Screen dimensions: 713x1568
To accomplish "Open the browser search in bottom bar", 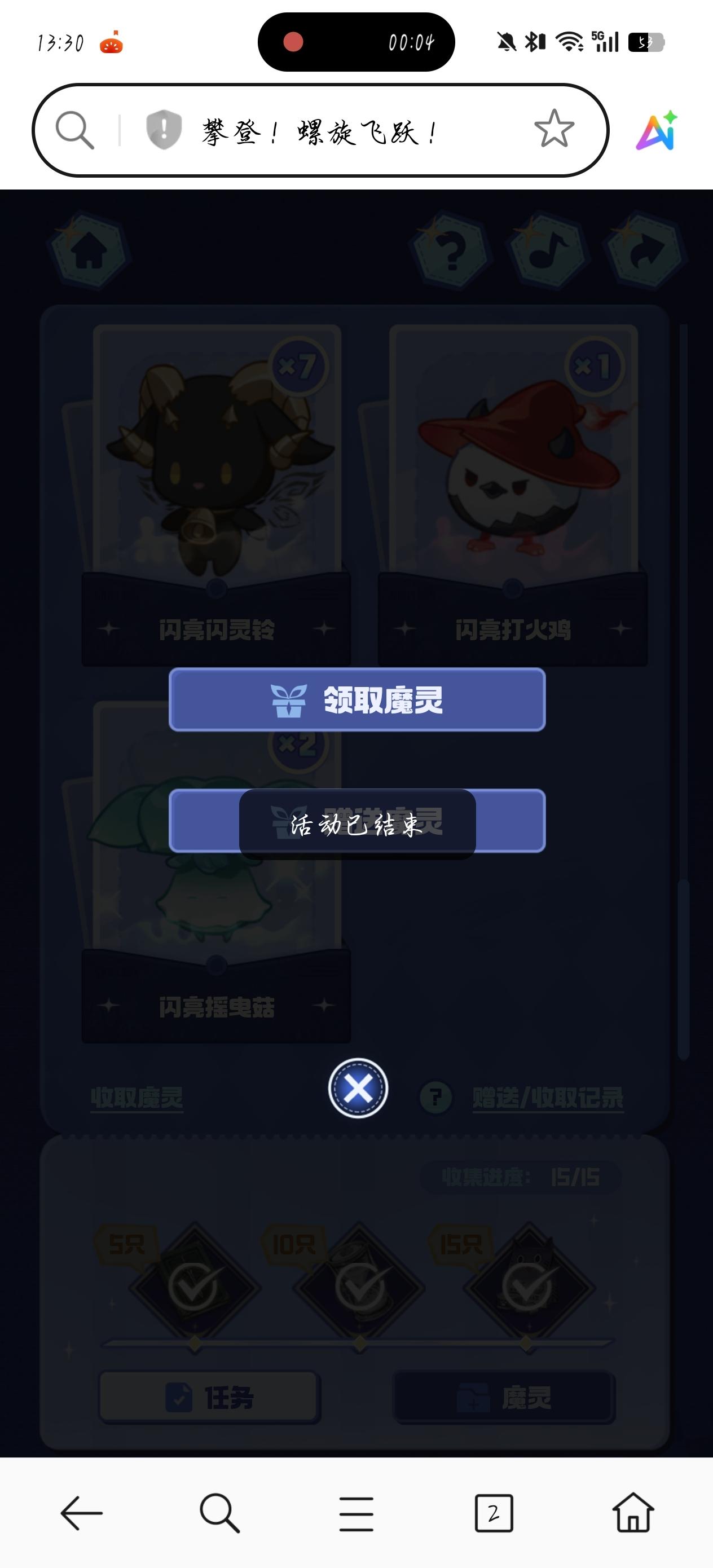I will coord(219,1513).
